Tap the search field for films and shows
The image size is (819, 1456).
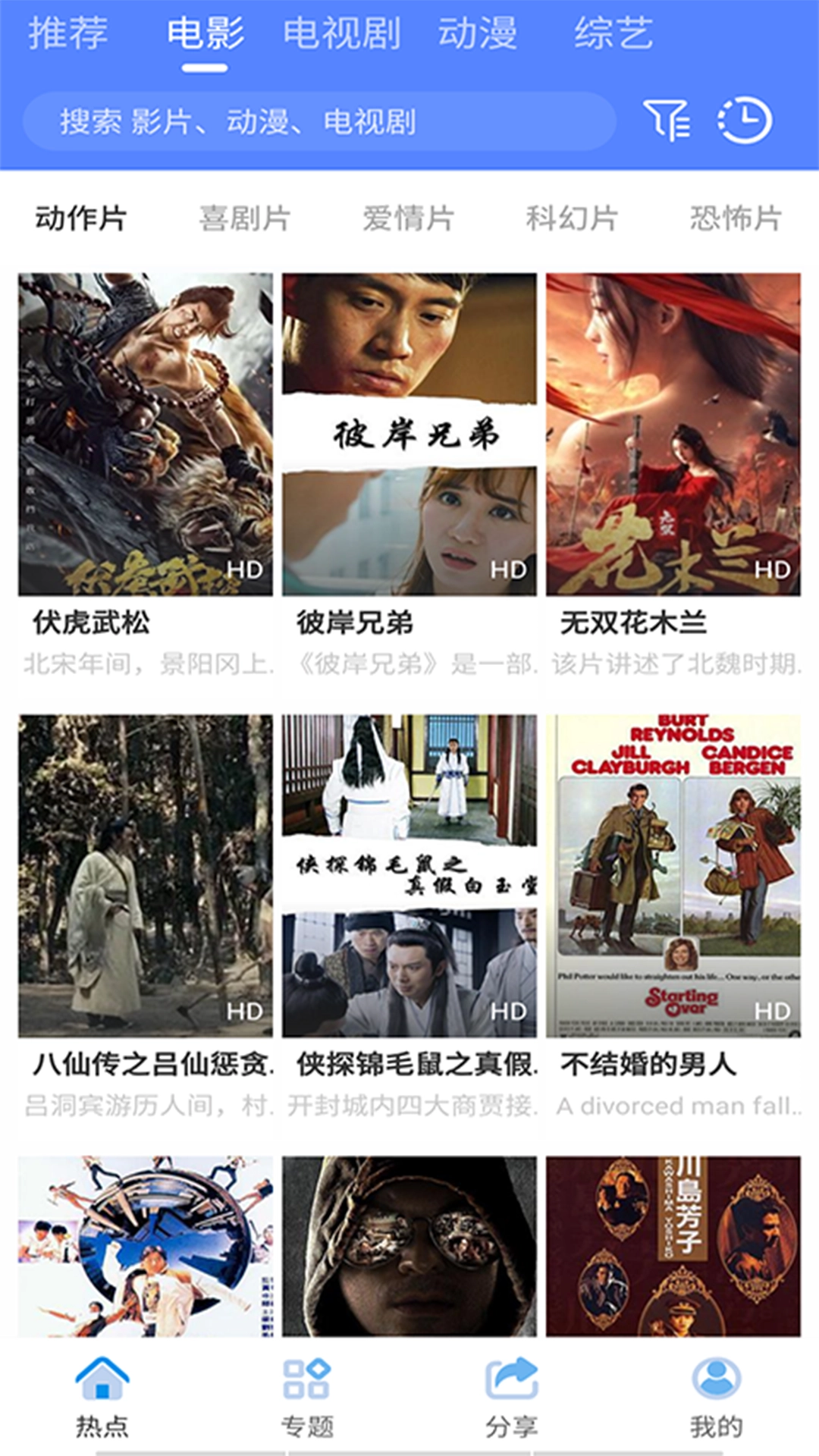pyautogui.click(x=318, y=121)
